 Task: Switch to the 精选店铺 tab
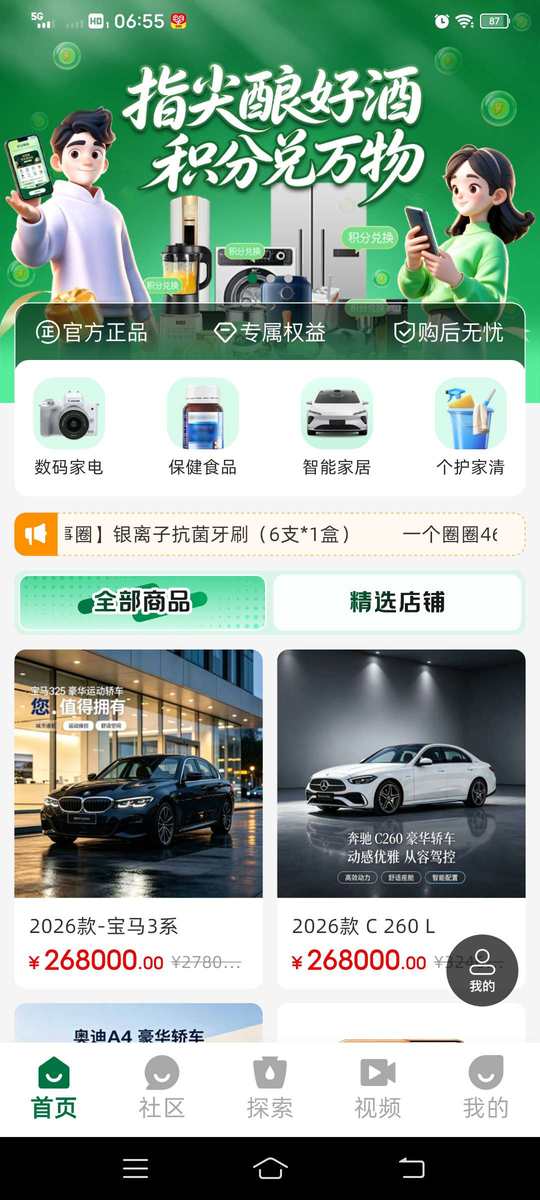click(397, 602)
